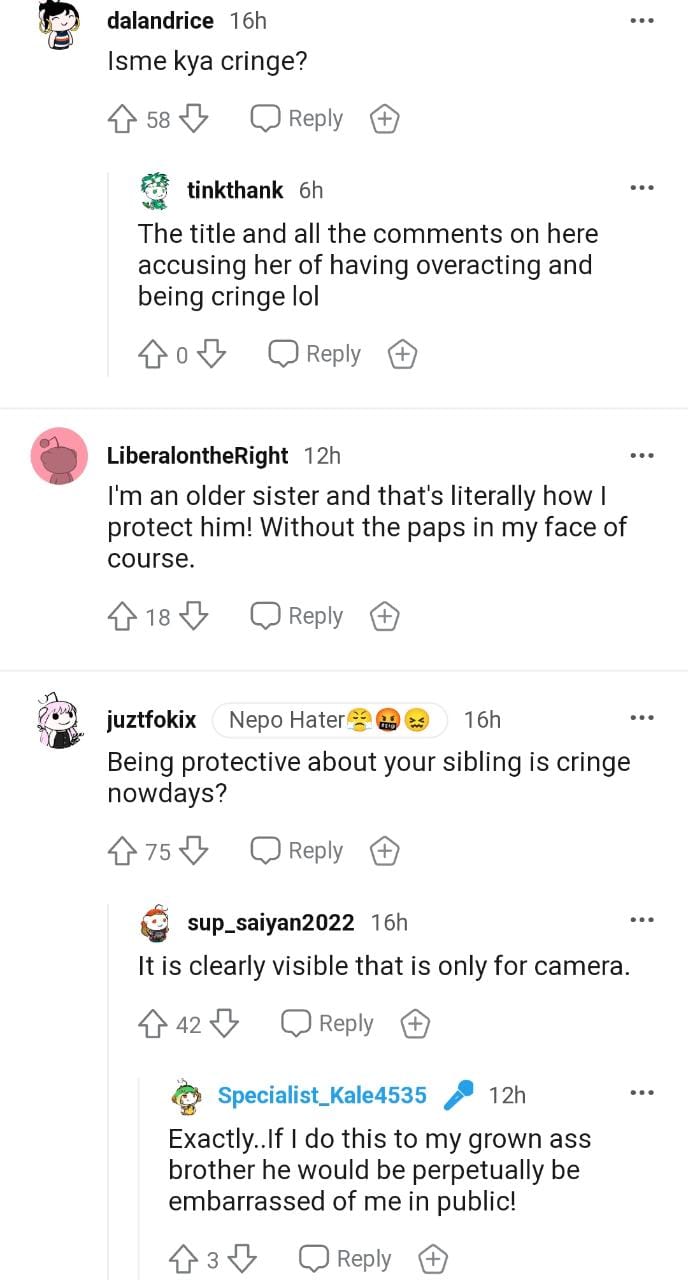Open overflow menu on dalandrice's comment

pyautogui.click(x=641, y=20)
